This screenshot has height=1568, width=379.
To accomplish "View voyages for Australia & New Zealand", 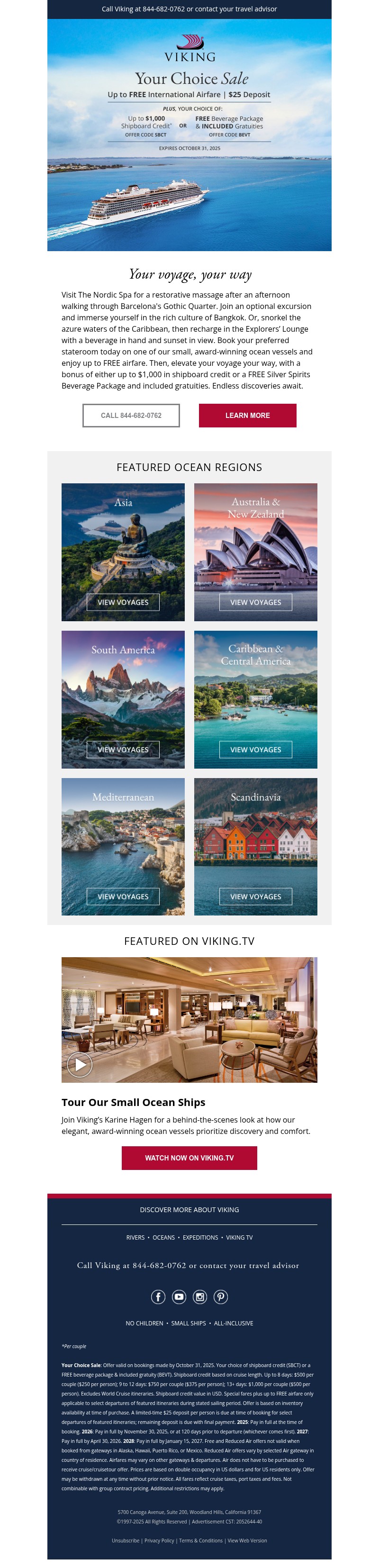I will [255, 602].
